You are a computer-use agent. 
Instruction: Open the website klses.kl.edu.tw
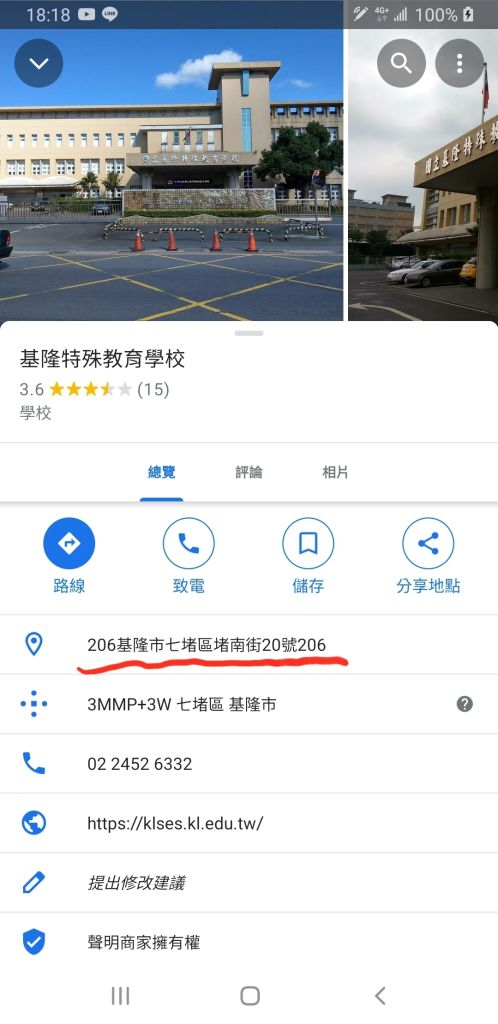point(249,823)
